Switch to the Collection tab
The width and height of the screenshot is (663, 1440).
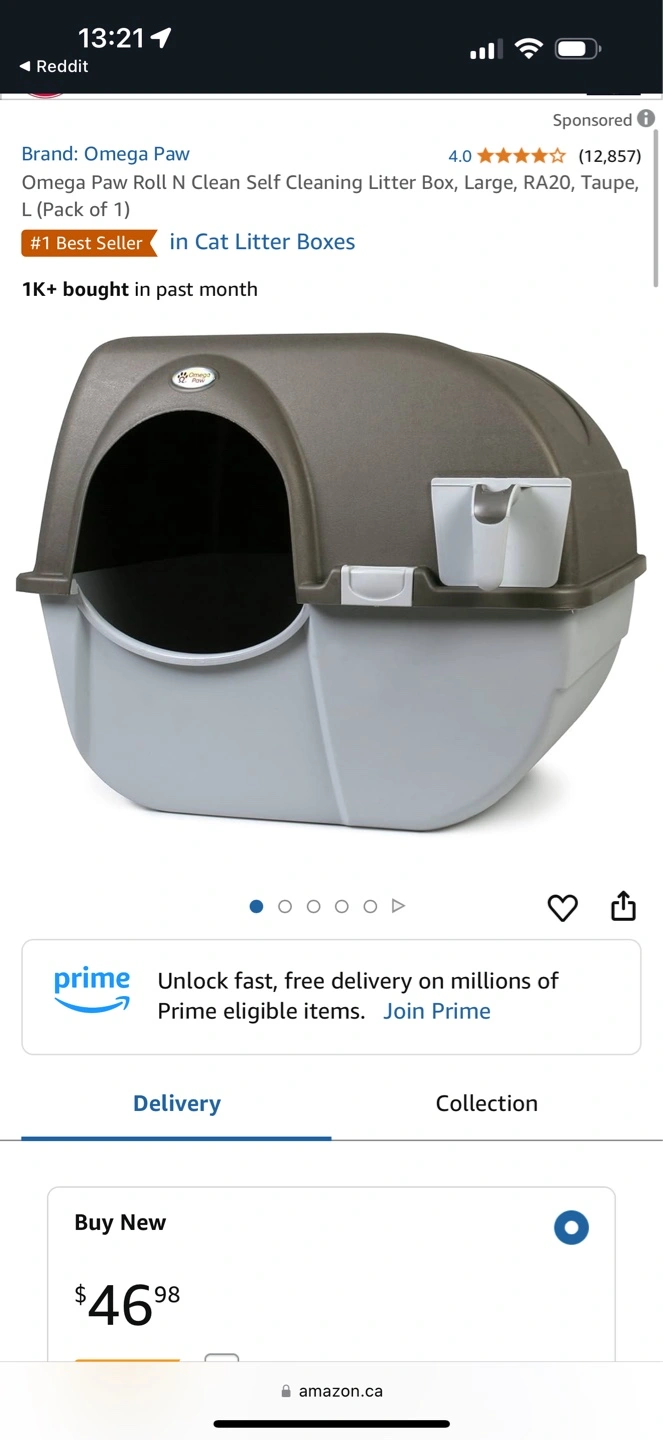(487, 1103)
